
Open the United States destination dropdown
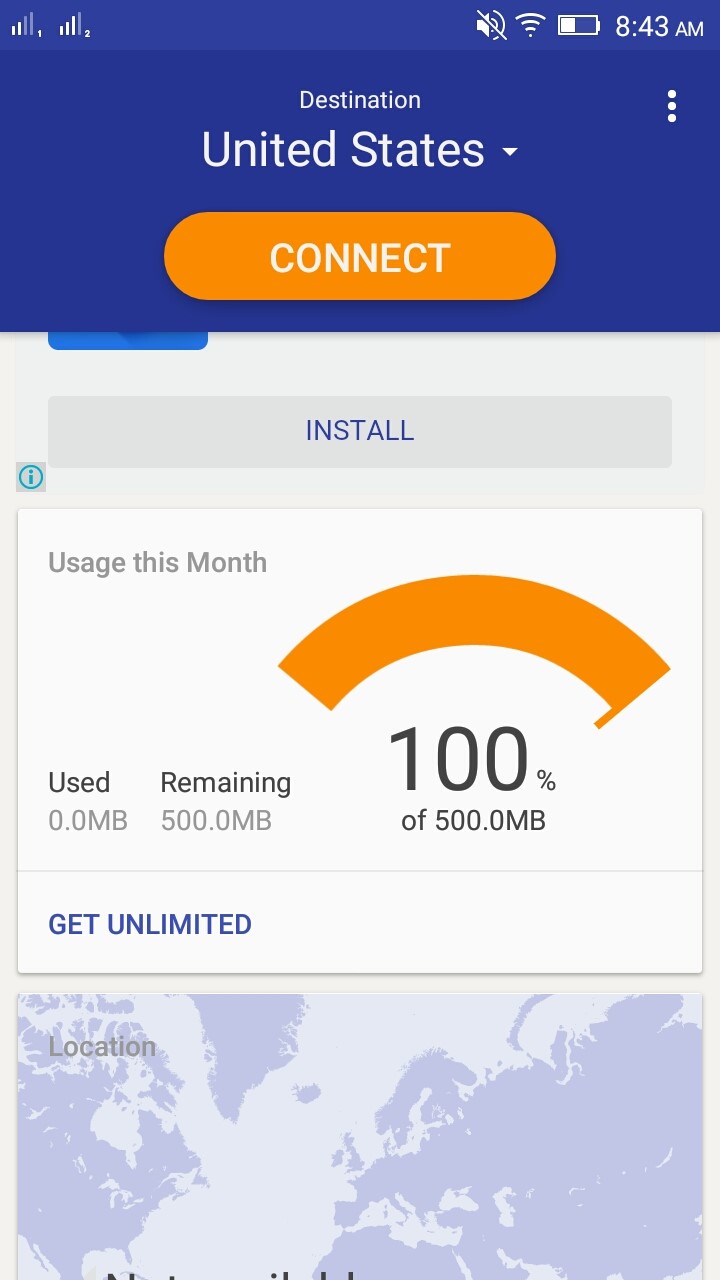[360, 150]
